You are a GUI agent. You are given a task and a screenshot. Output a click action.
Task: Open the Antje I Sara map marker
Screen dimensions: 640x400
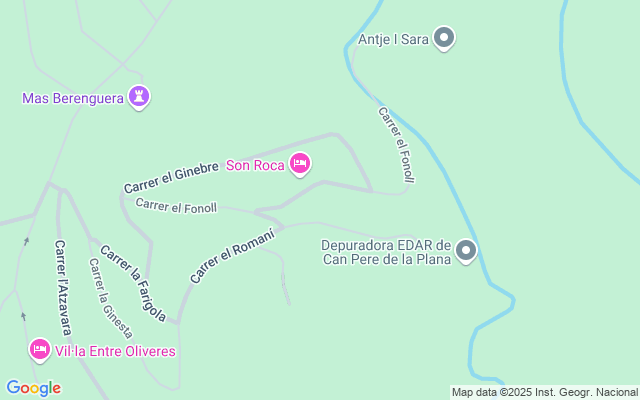445,39
